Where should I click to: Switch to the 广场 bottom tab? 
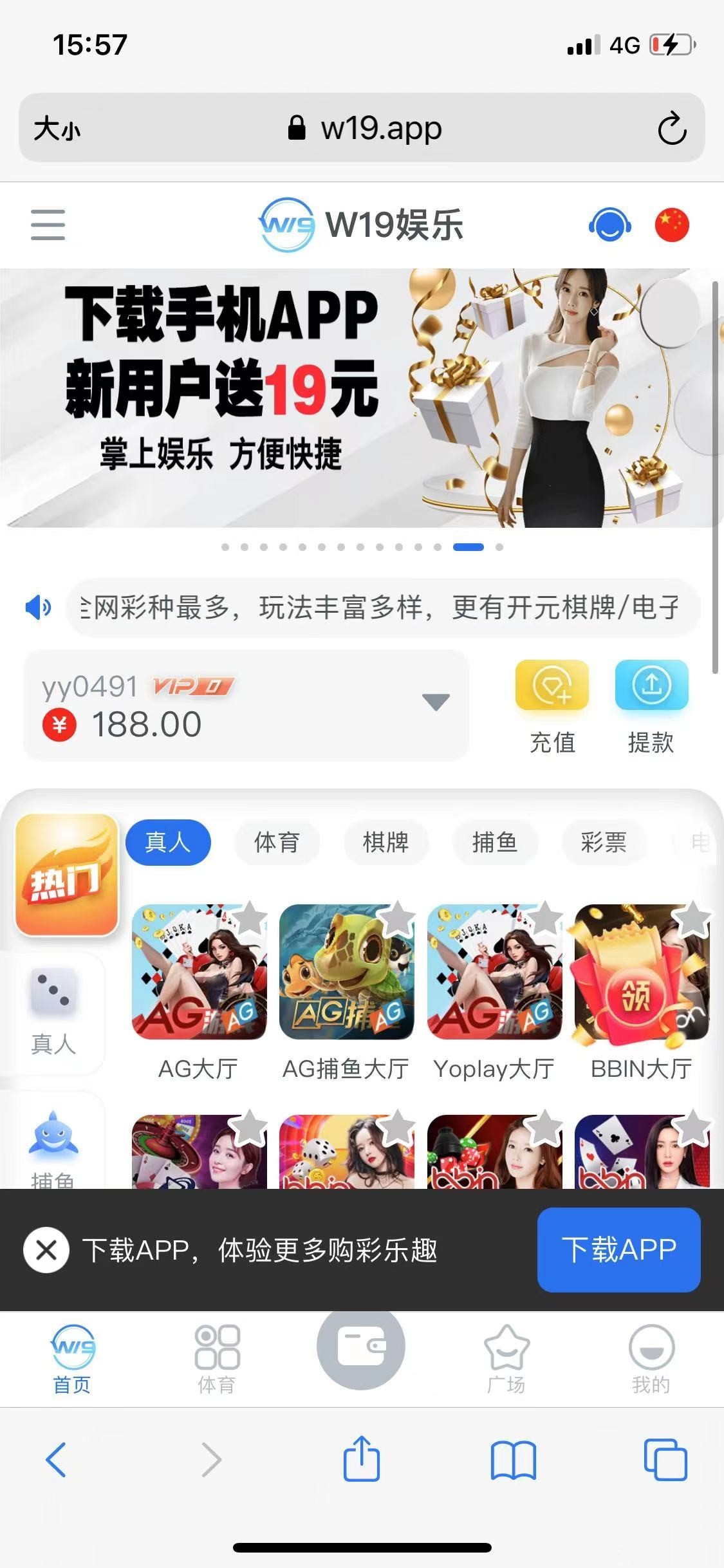point(506,1359)
